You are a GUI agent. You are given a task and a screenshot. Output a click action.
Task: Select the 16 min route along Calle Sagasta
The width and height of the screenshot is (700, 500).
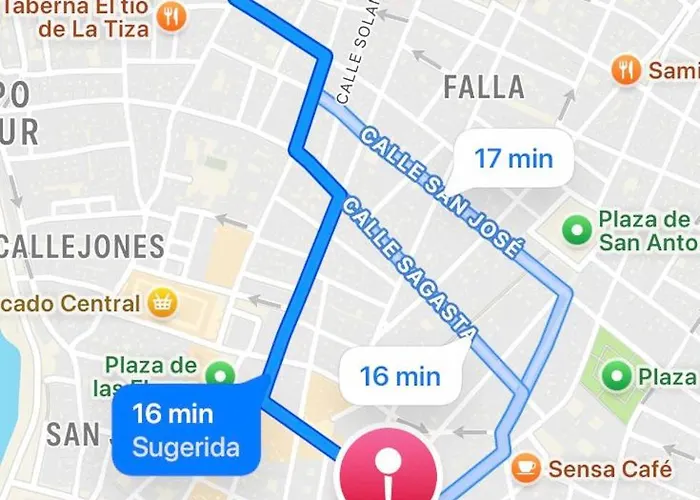click(400, 376)
